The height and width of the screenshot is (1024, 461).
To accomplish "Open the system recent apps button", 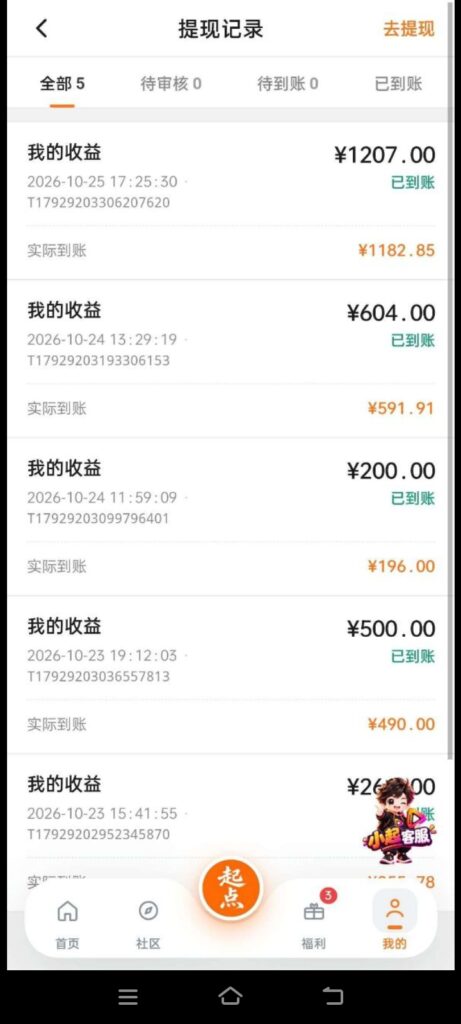I will tap(128, 996).
